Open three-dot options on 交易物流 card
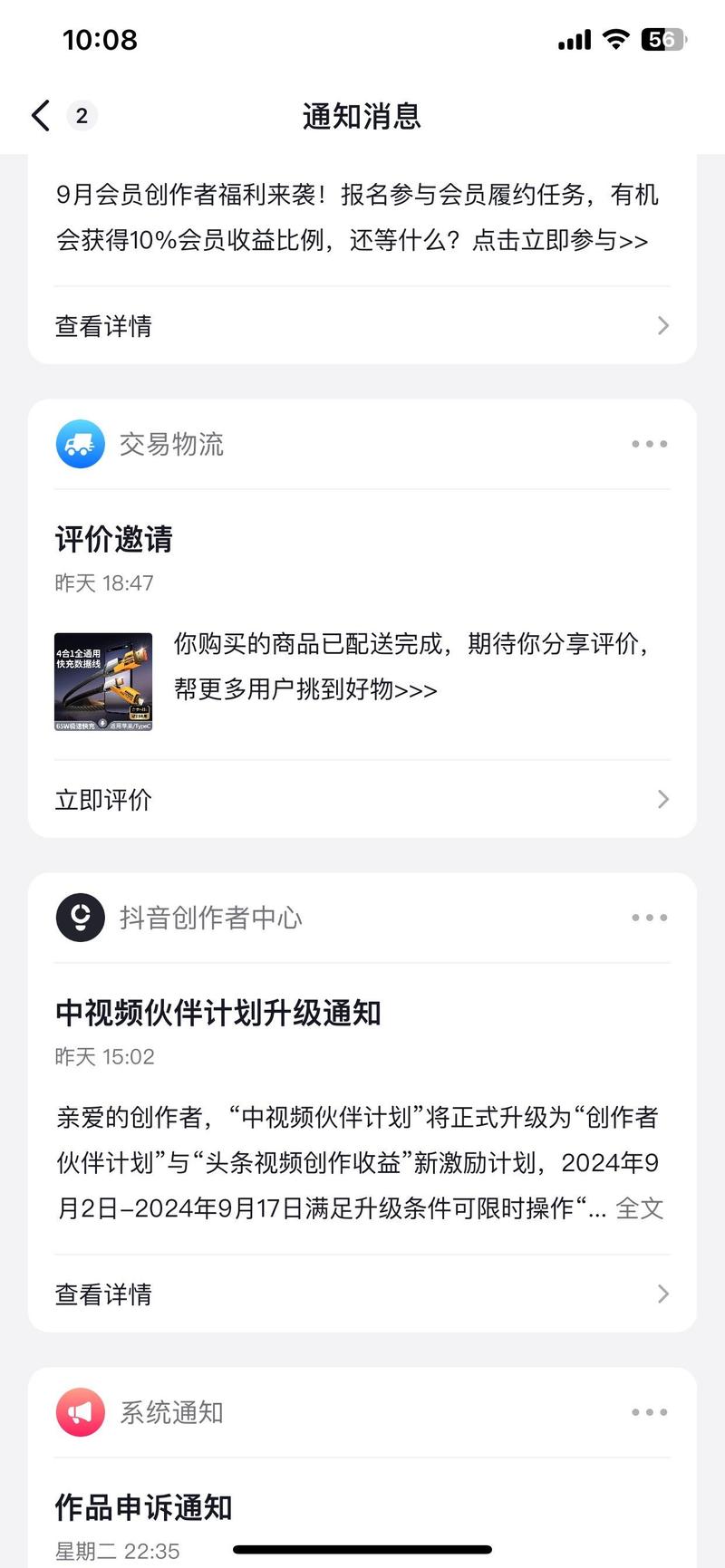 point(649,444)
